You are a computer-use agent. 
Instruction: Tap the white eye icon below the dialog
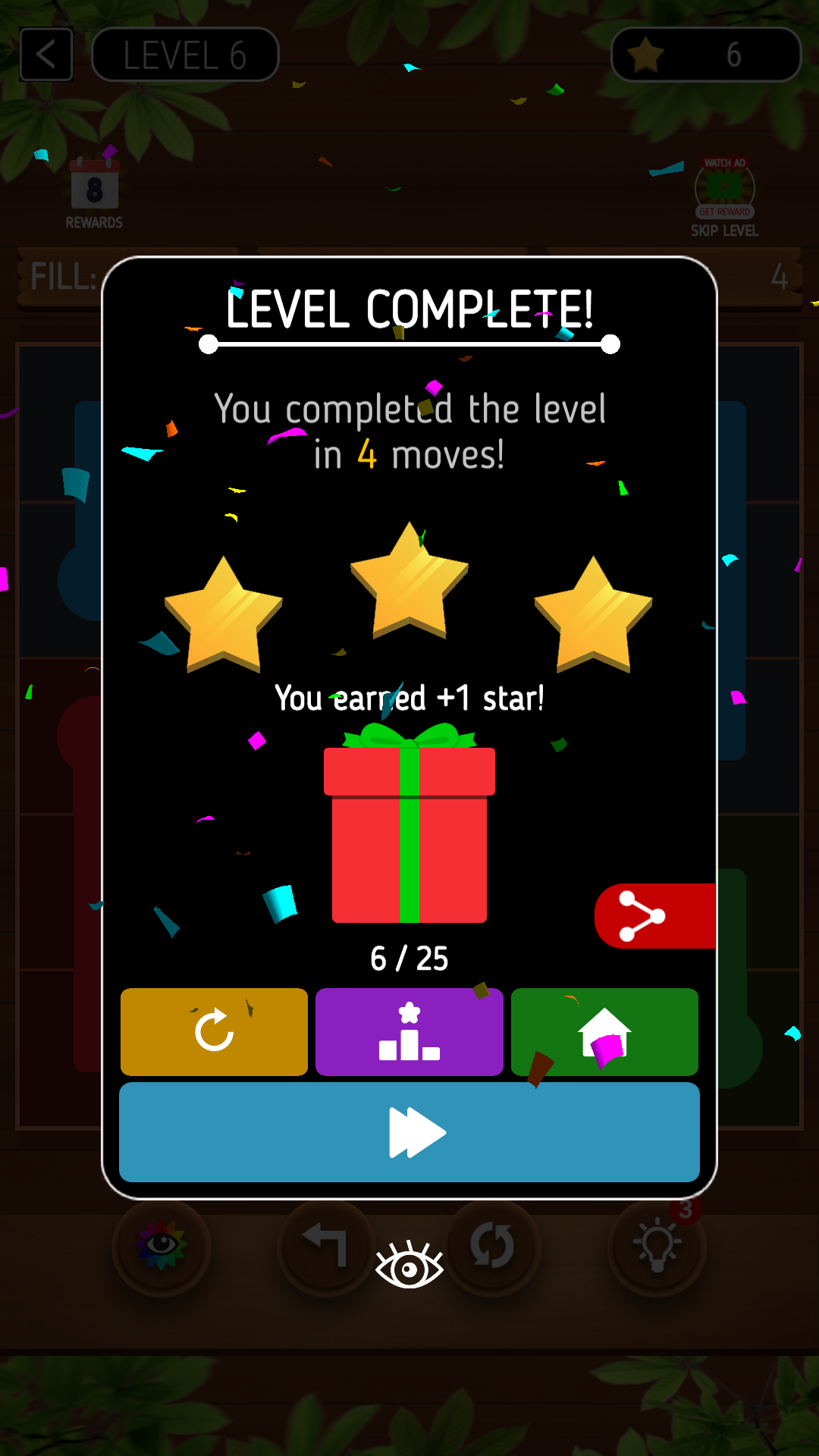(409, 1265)
